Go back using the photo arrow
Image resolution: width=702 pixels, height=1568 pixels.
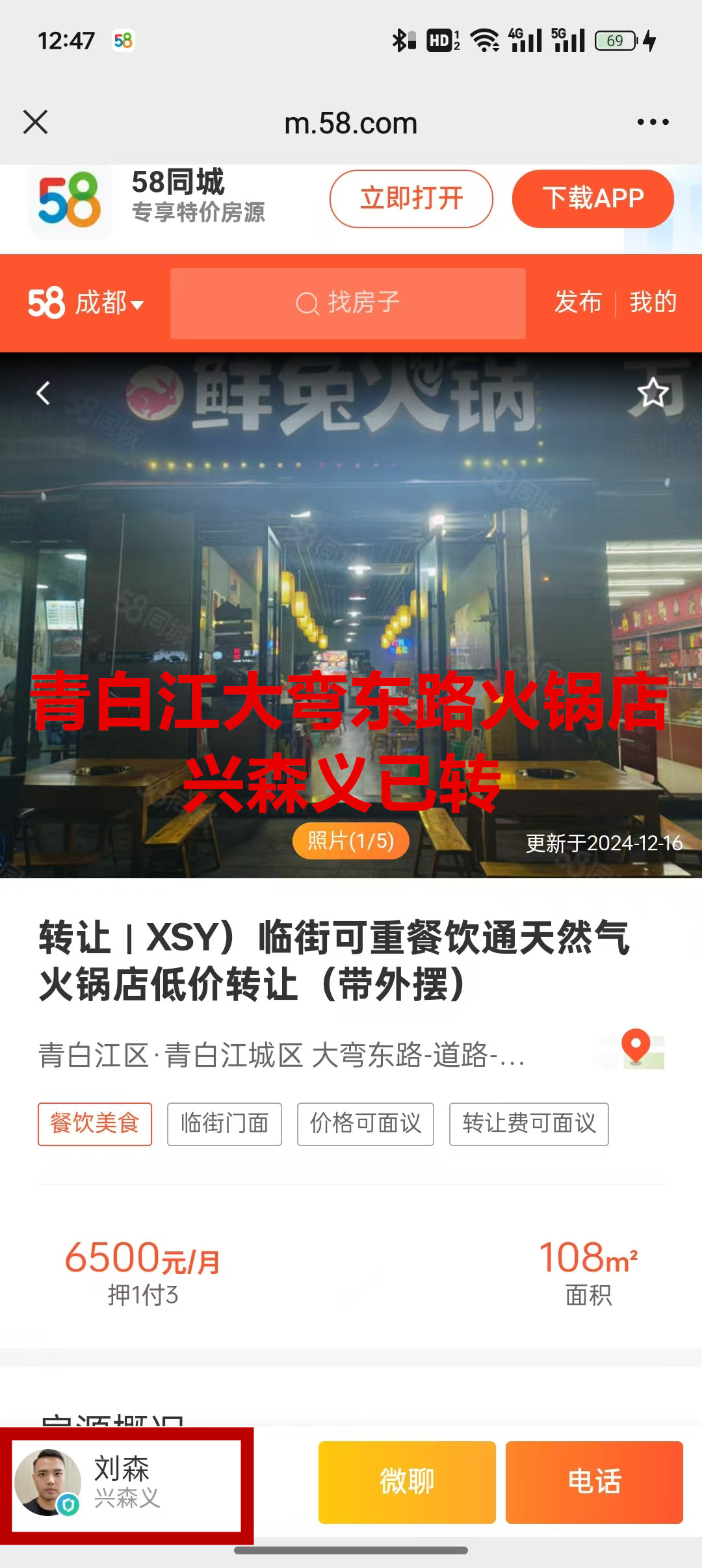(44, 393)
